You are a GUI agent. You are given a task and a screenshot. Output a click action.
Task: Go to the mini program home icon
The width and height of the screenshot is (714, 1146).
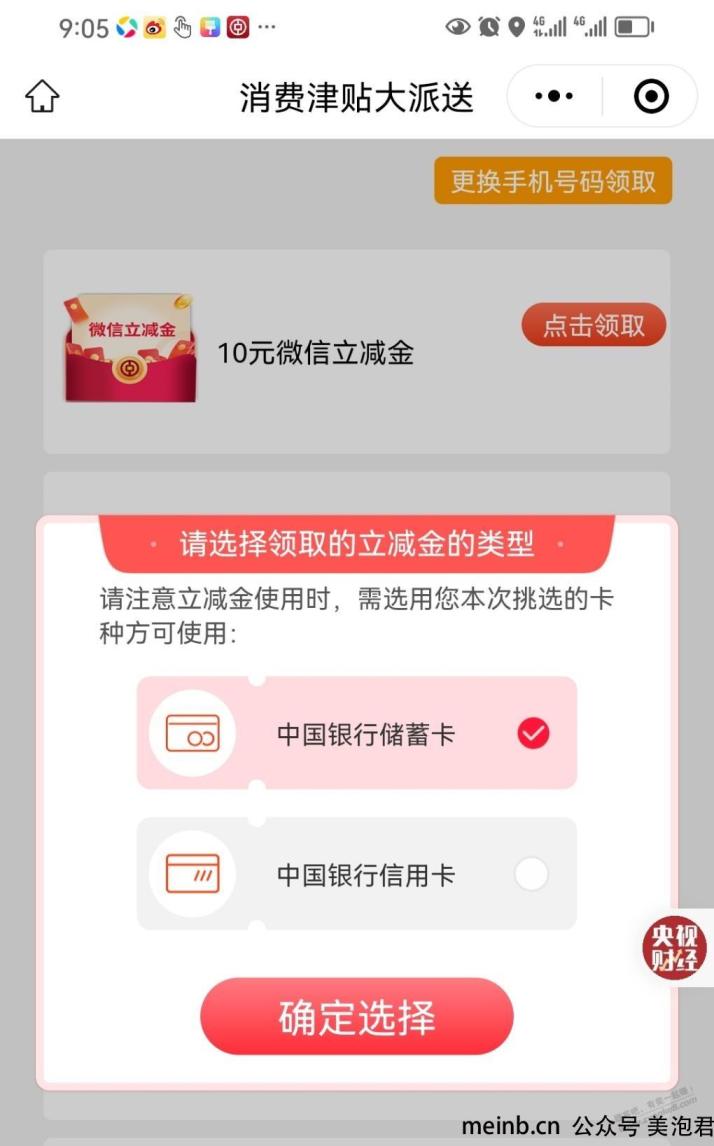tap(42, 97)
